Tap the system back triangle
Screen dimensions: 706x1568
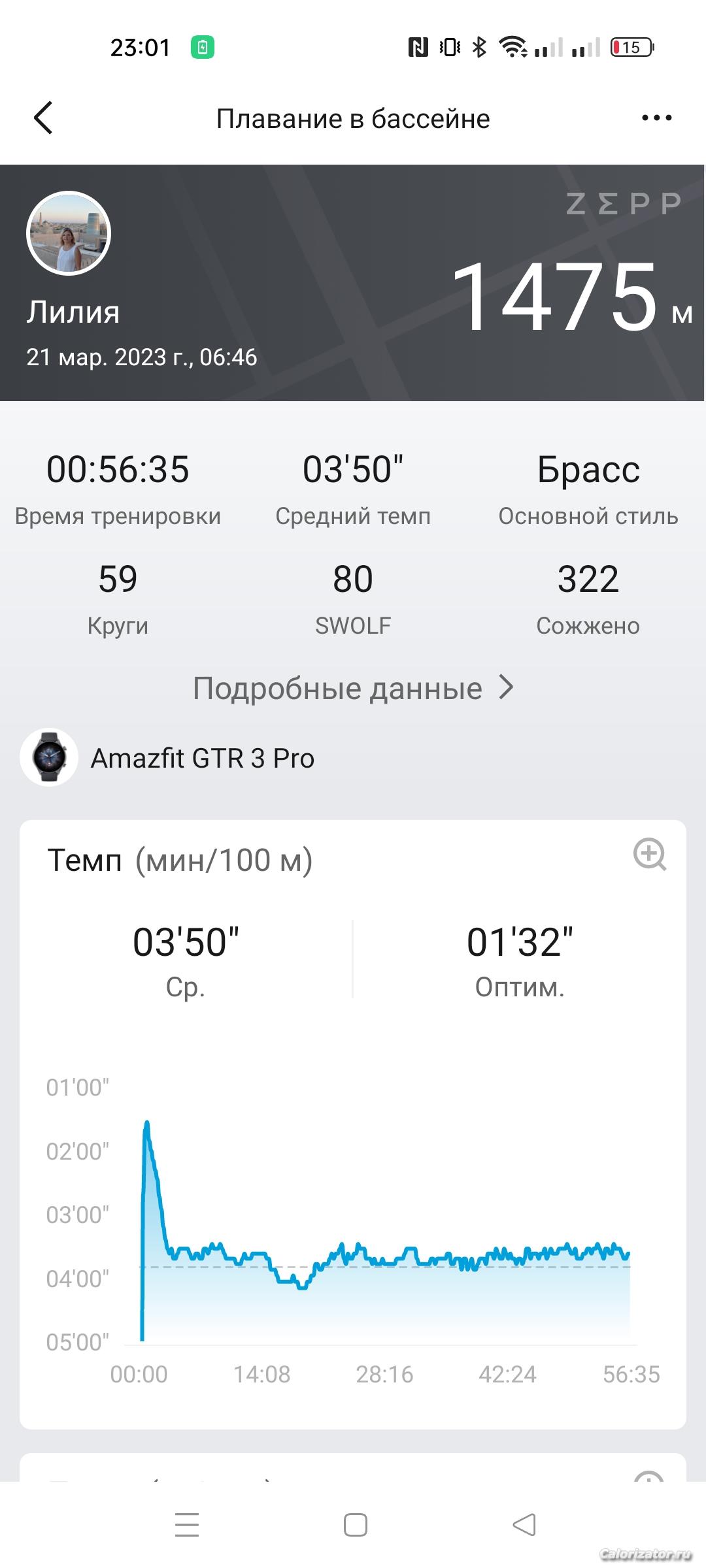[524, 1525]
